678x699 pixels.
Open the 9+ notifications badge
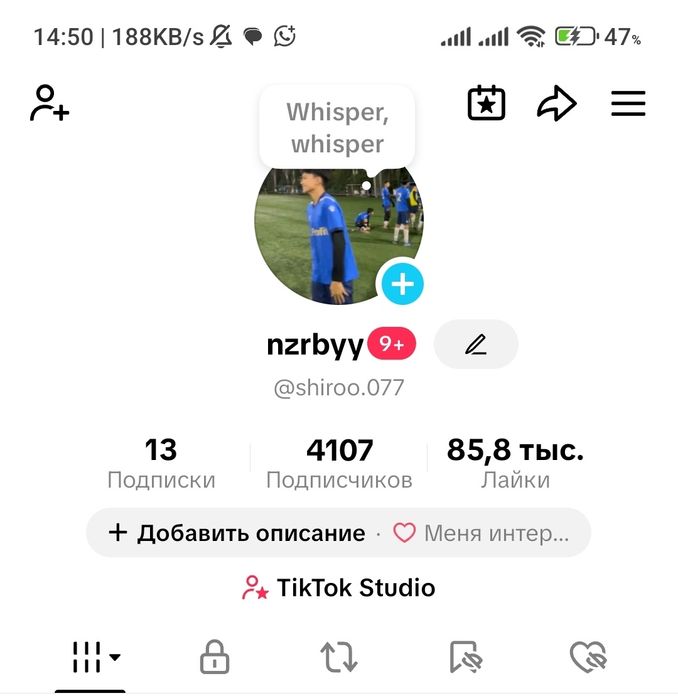[392, 345]
